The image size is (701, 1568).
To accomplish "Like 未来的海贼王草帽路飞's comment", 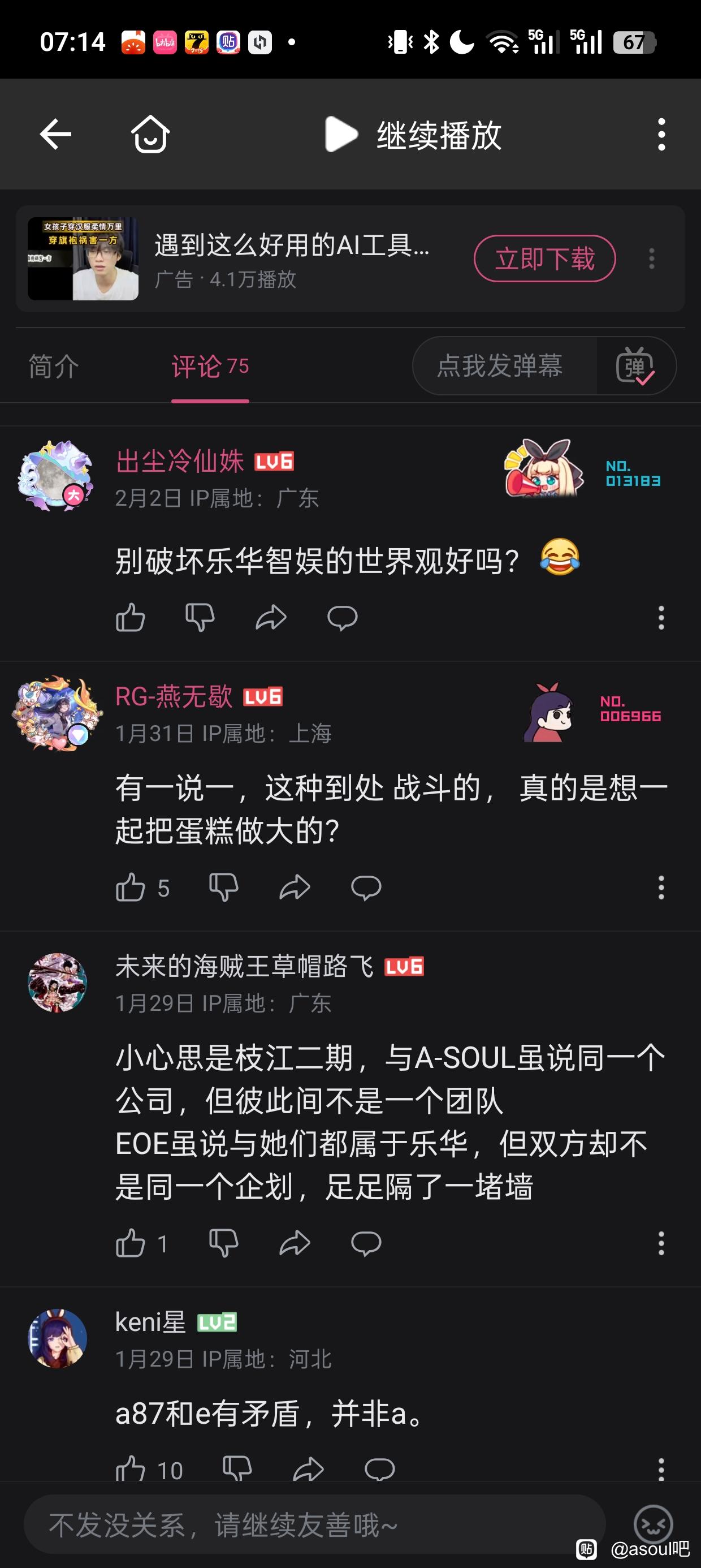I will (x=130, y=1243).
